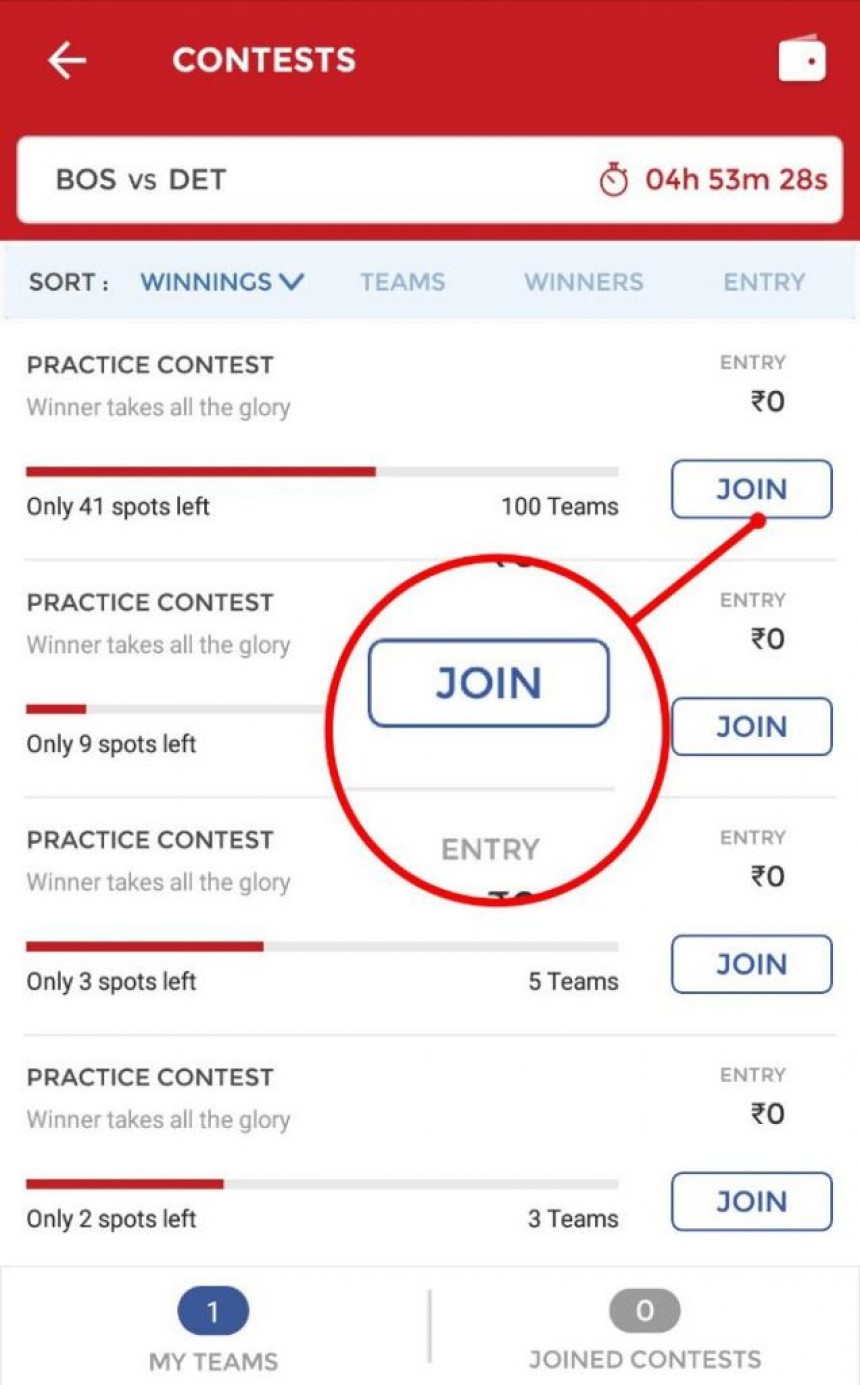Go back using the header arrow
860x1385 pixels.
tap(67, 60)
